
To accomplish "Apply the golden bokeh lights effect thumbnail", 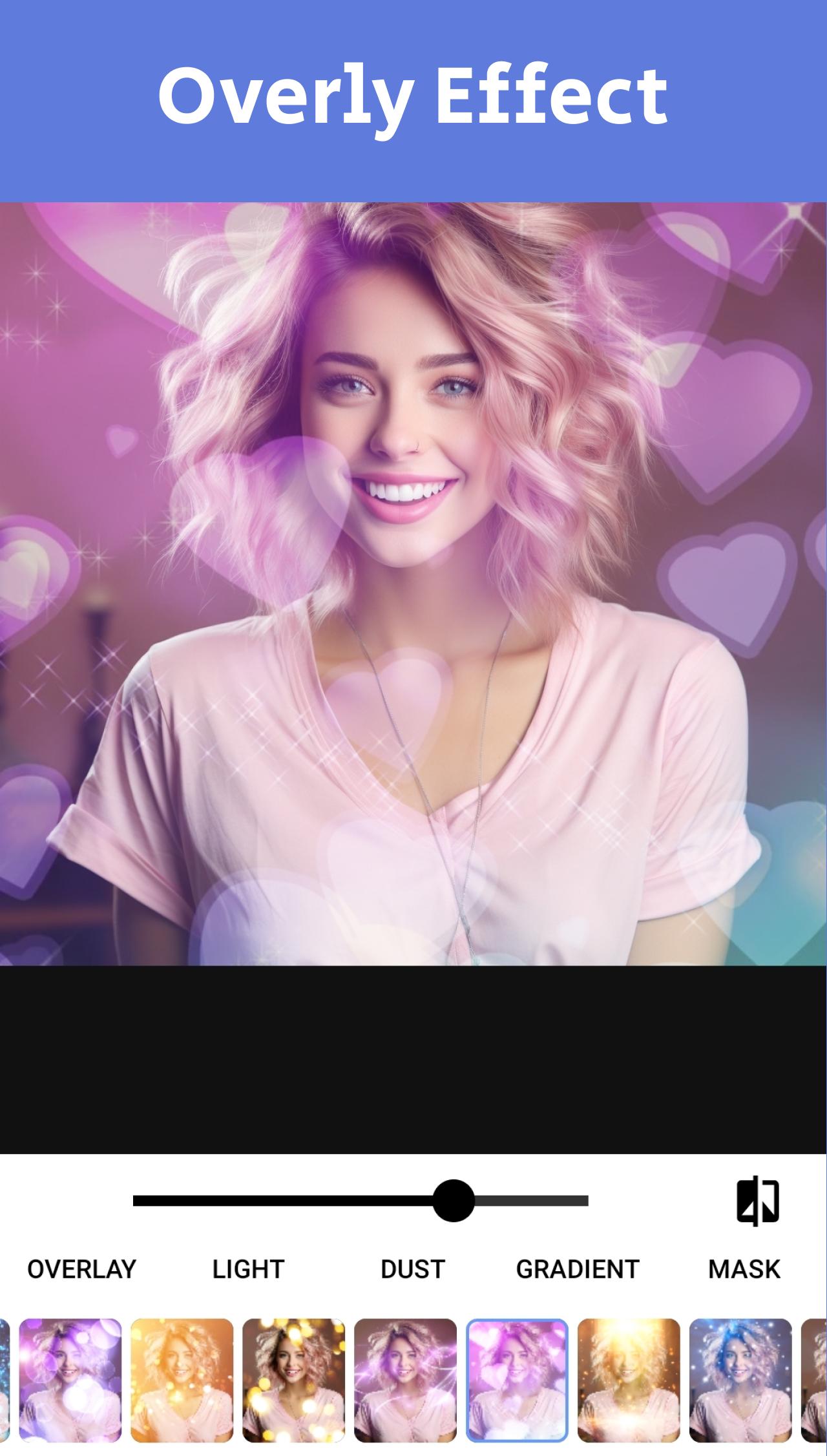I will pos(293,1380).
